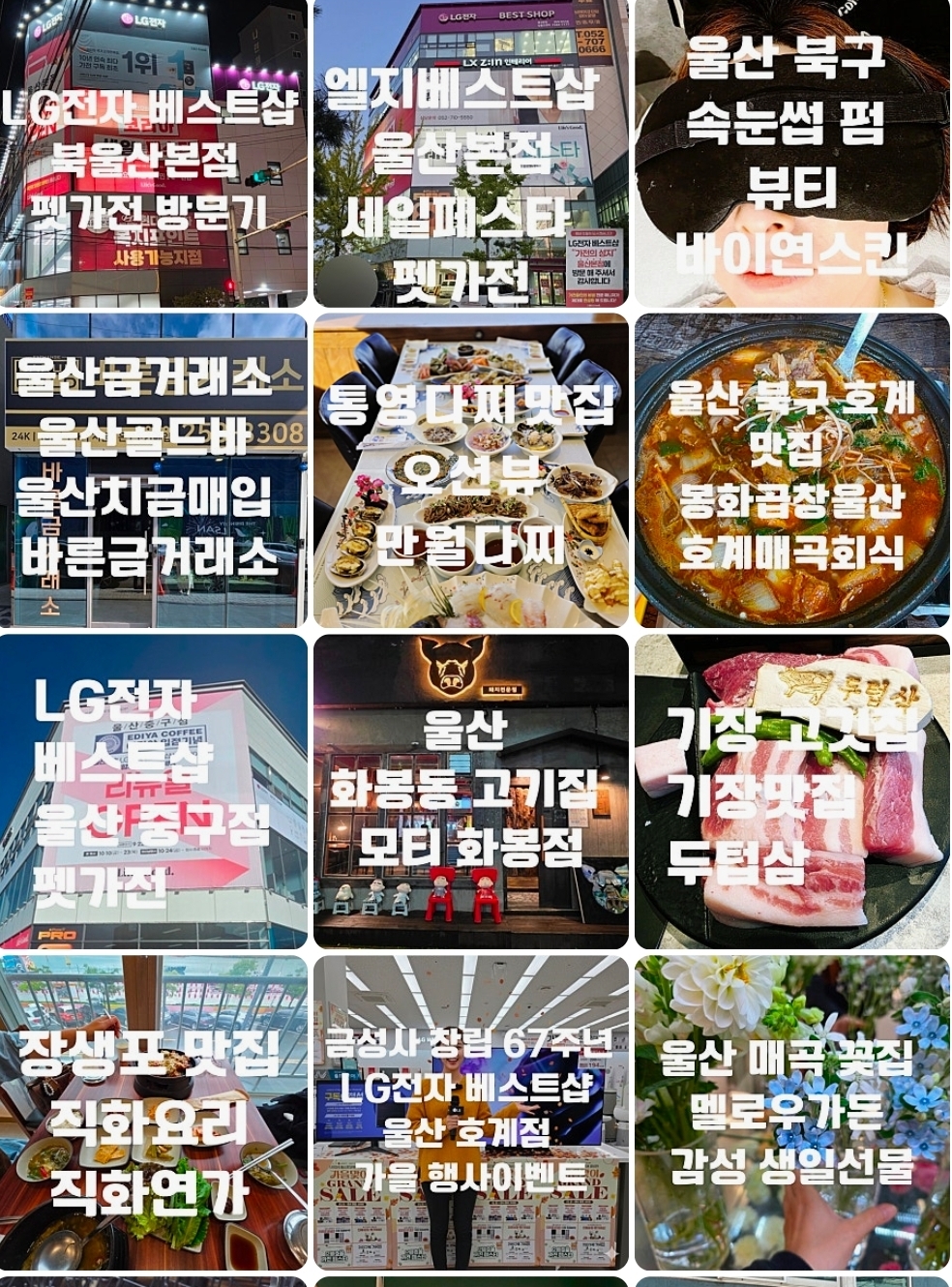952x1287 pixels.
Task: Open the 울산 북구 호계 맛집 봉화곱창 post
Action: pos(791,470)
